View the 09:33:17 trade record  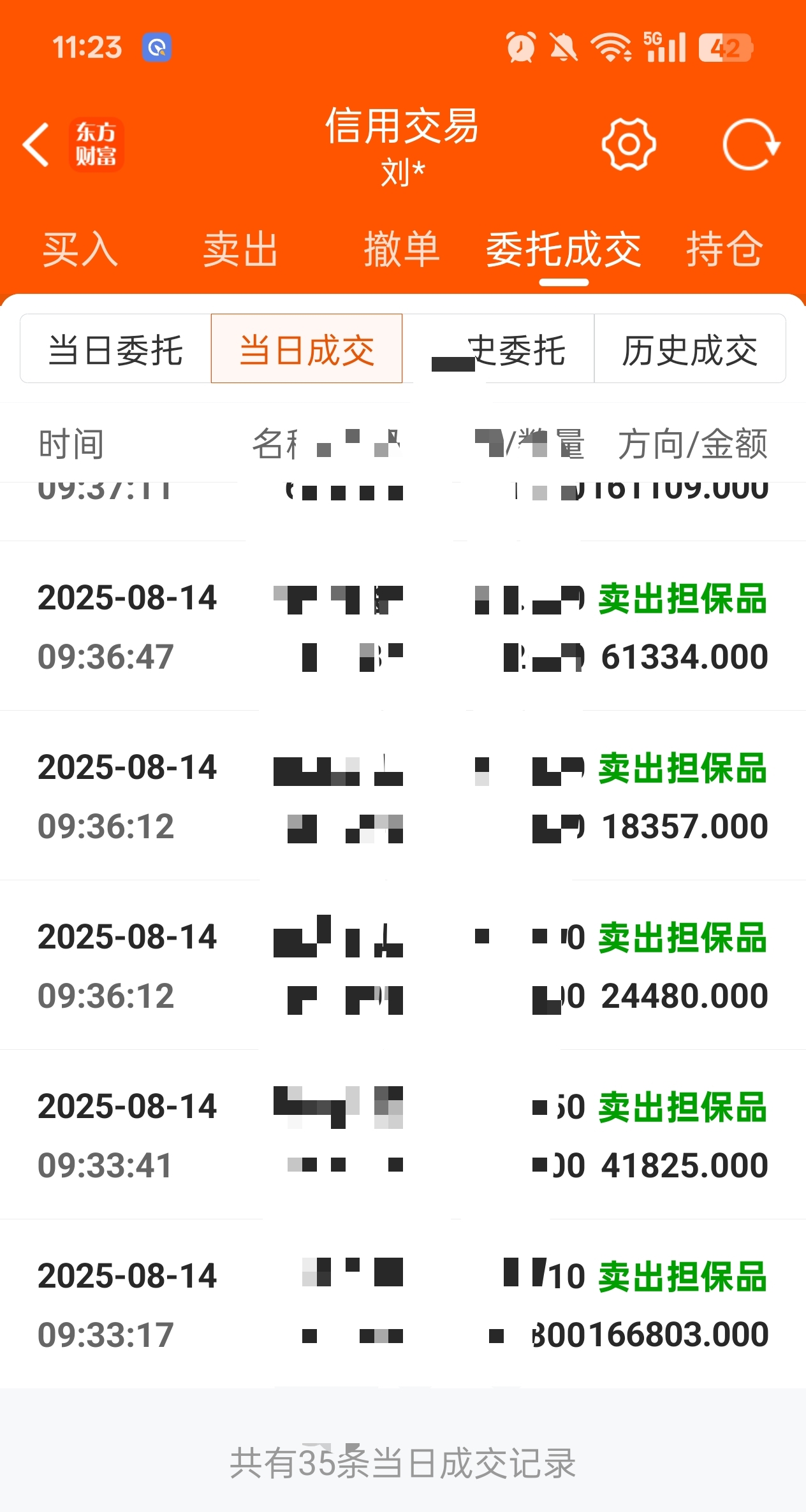coord(403,1304)
